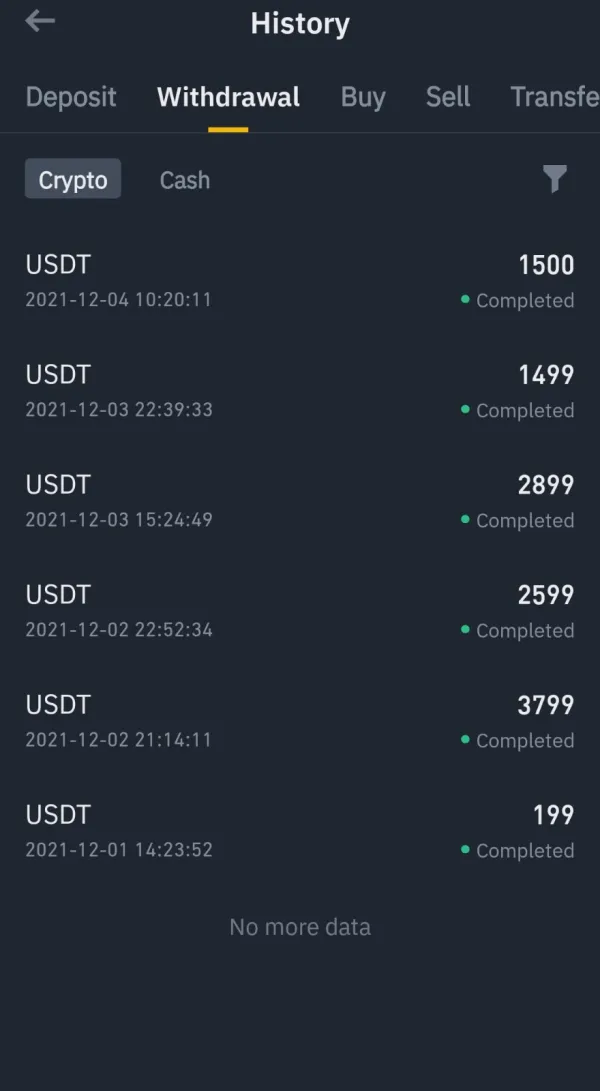Open the Transfer tab
This screenshot has width=600, height=1091.
554,97
